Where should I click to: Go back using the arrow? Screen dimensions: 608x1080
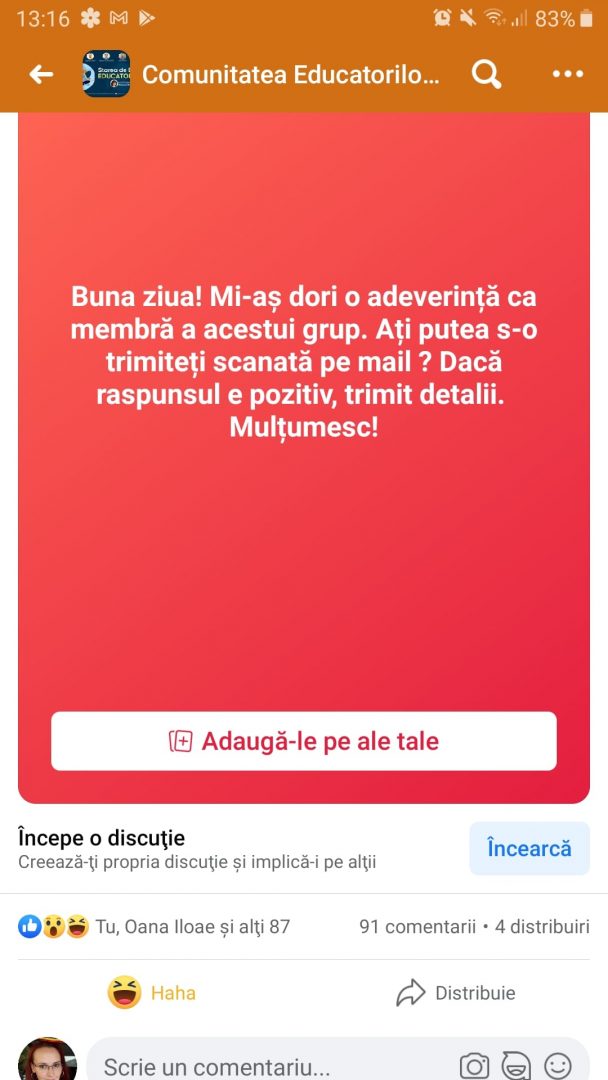click(x=41, y=75)
